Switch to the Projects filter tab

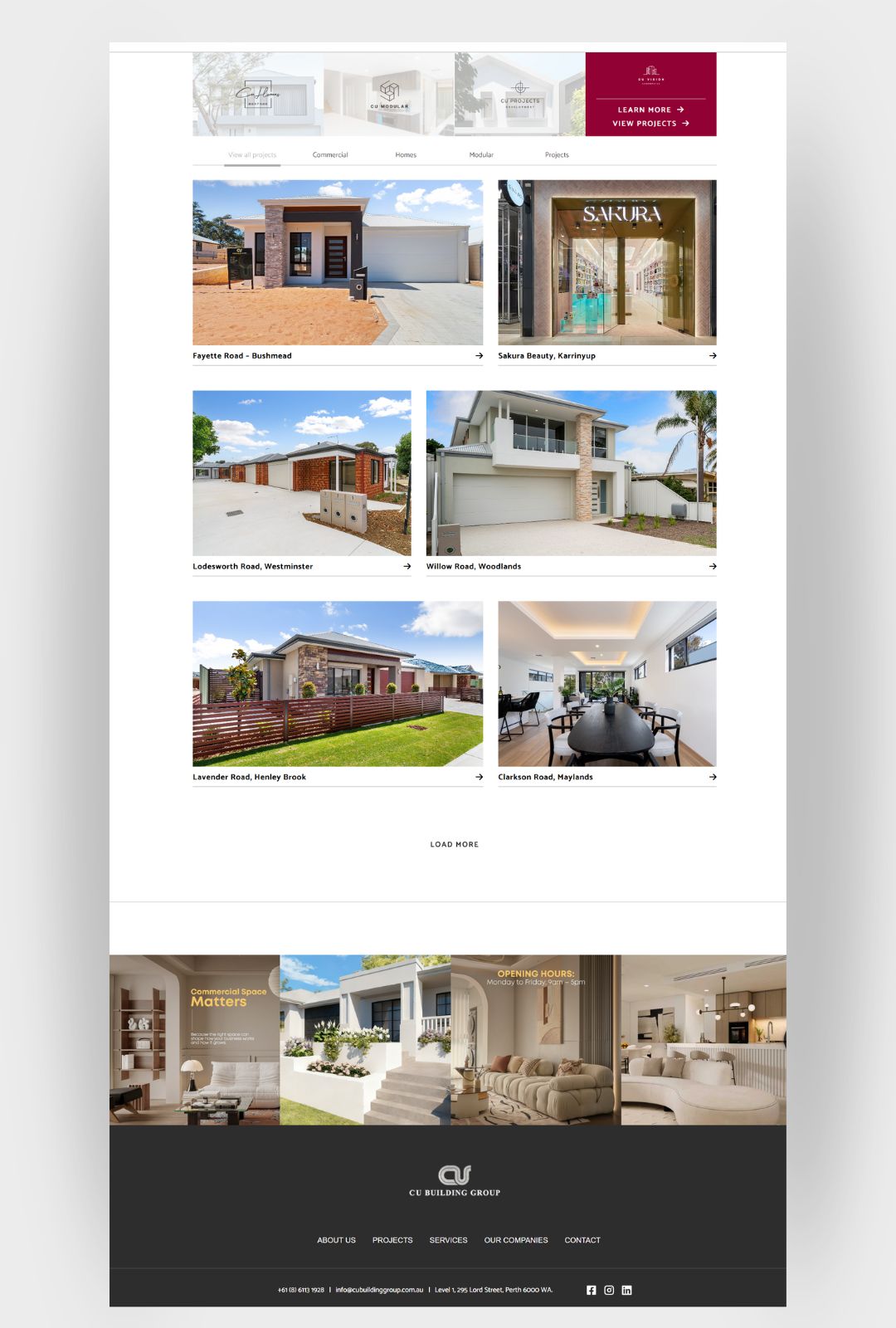click(557, 155)
